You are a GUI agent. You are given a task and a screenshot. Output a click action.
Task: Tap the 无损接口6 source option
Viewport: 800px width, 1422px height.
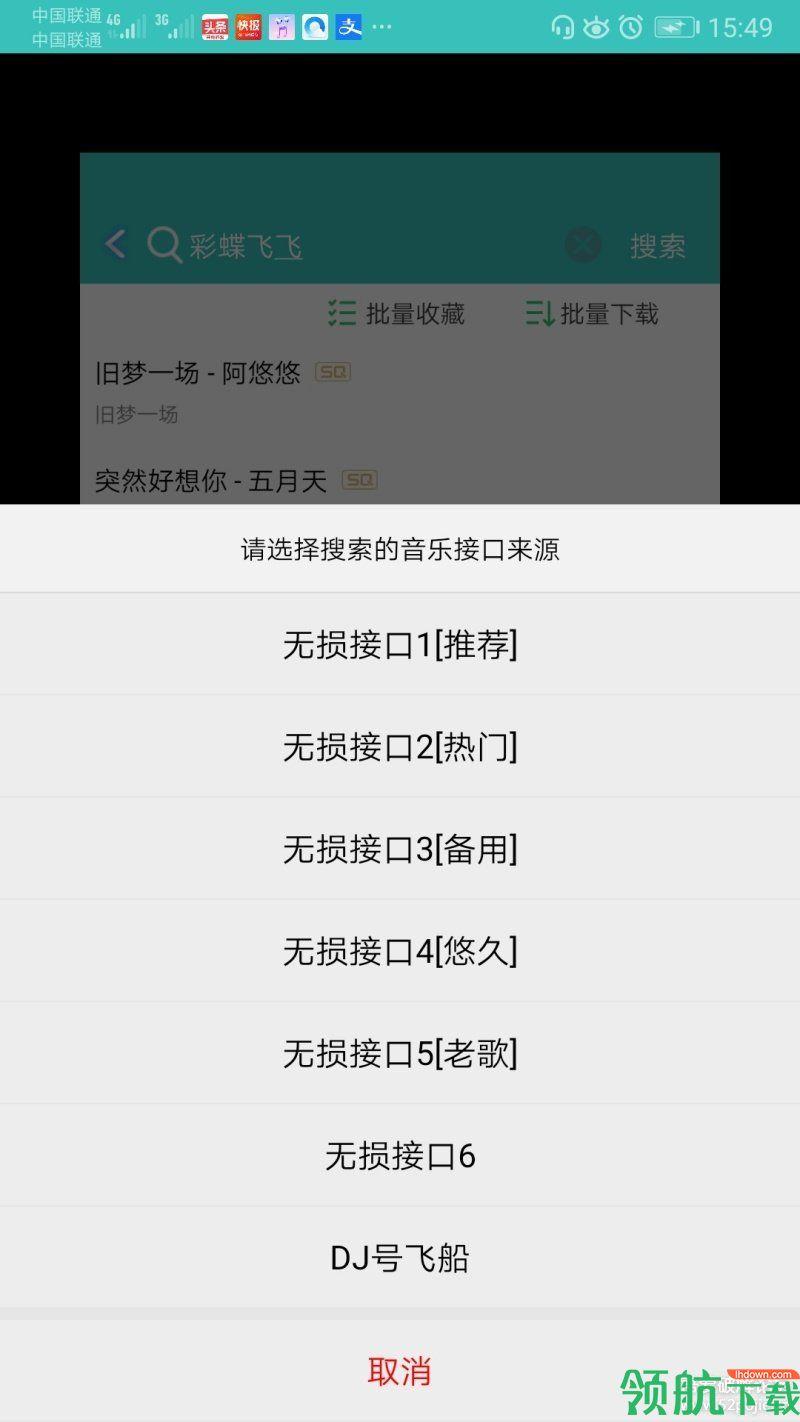click(400, 1156)
